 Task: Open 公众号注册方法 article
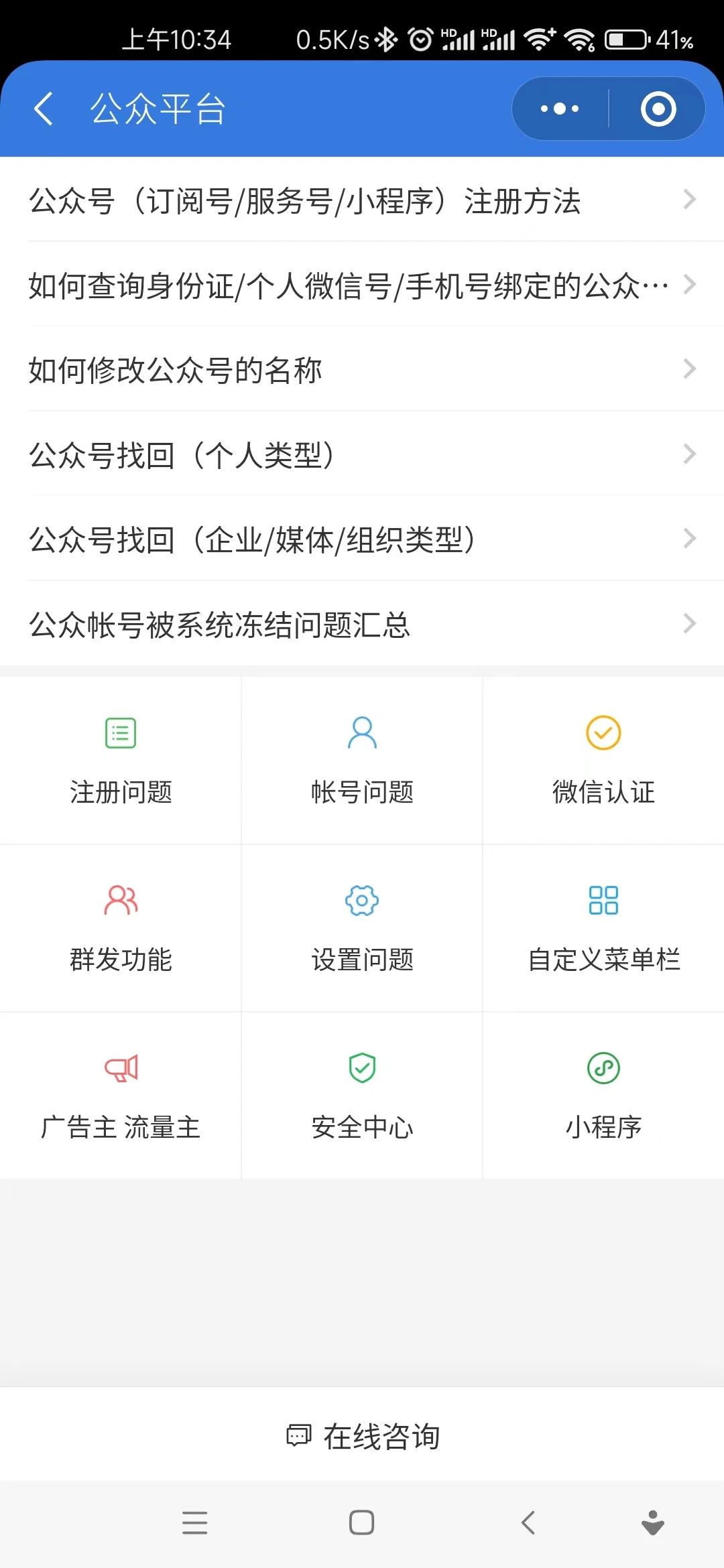362,200
